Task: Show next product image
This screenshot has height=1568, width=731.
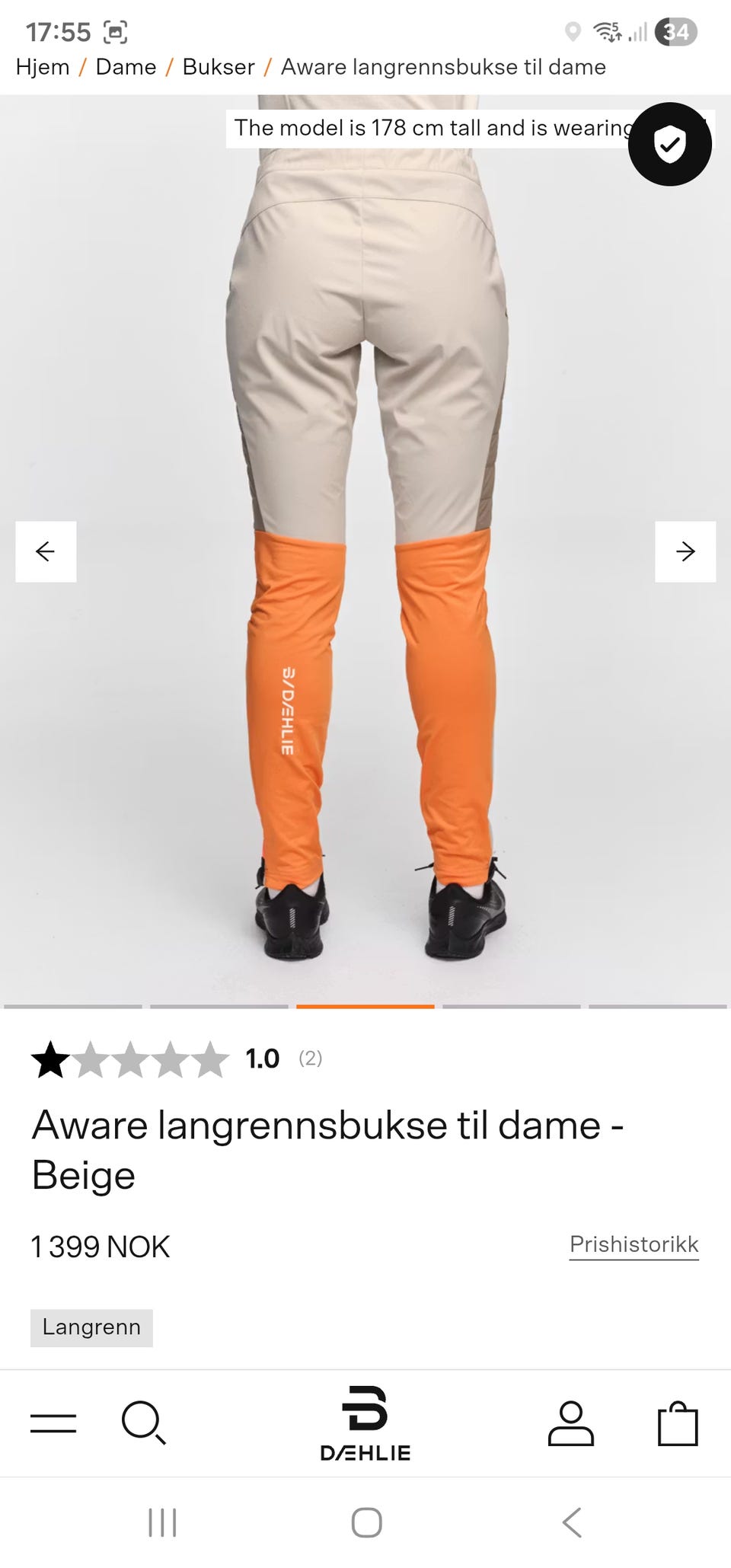Action: tap(685, 550)
